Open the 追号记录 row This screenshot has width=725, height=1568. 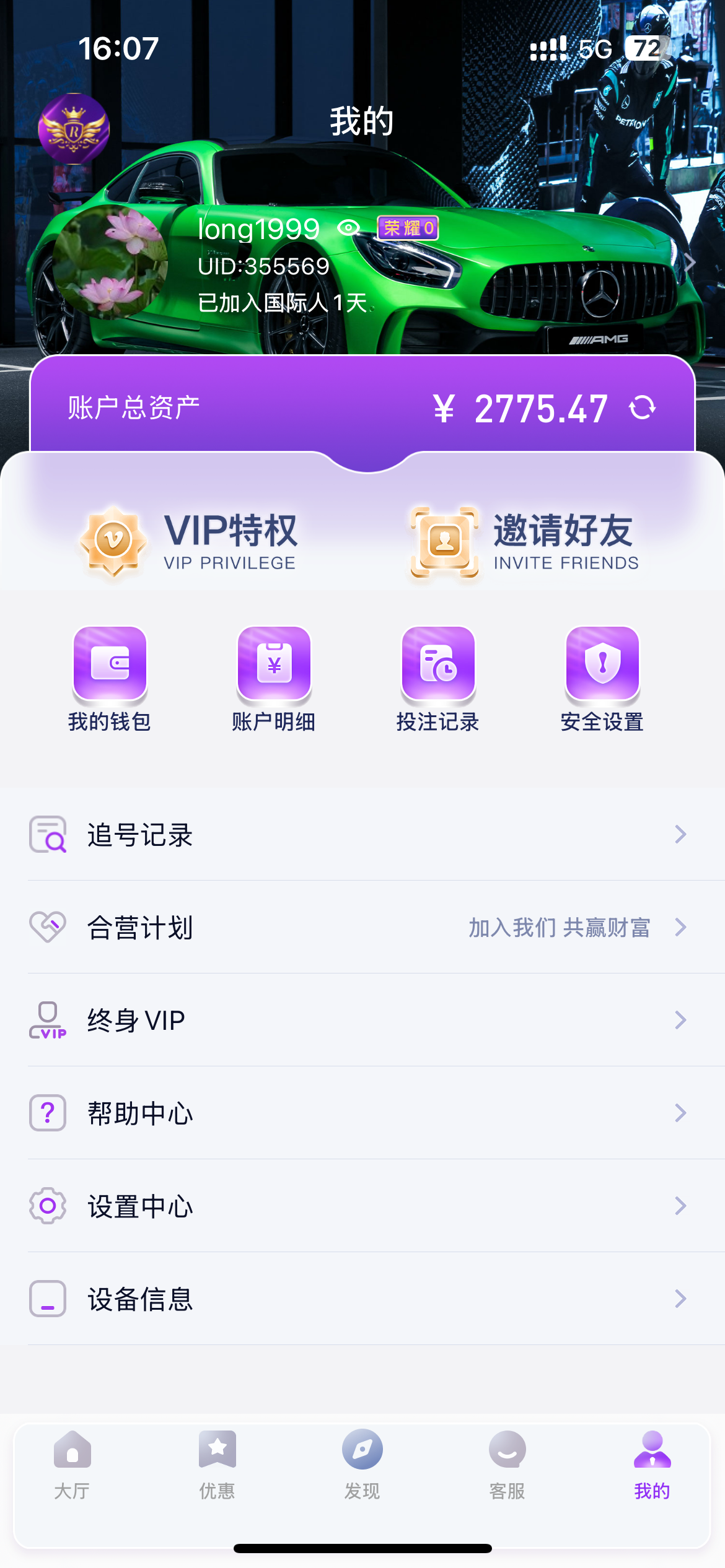pos(362,834)
